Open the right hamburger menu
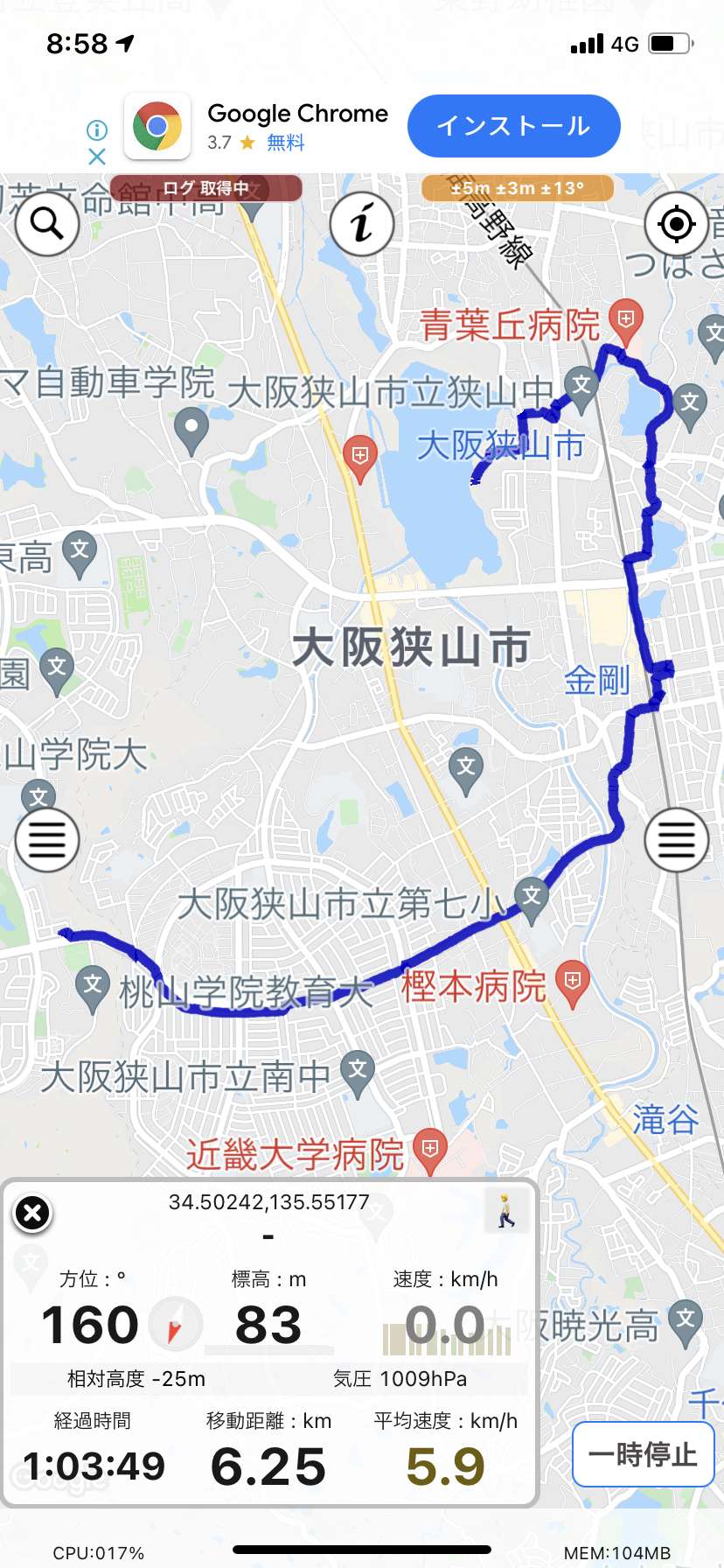The height and width of the screenshot is (1568, 724). pos(676,840)
